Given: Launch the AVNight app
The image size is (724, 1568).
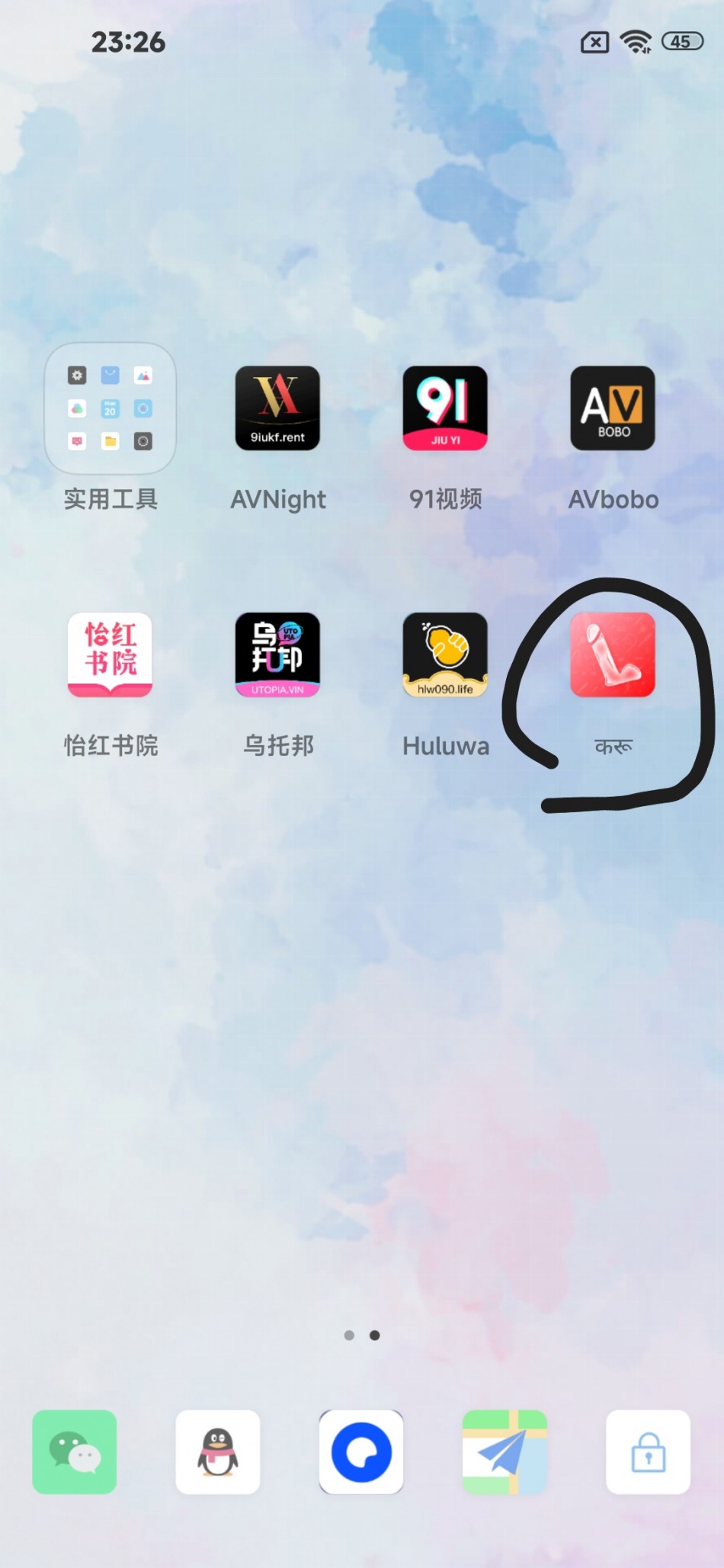Looking at the screenshot, I should tap(277, 408).
